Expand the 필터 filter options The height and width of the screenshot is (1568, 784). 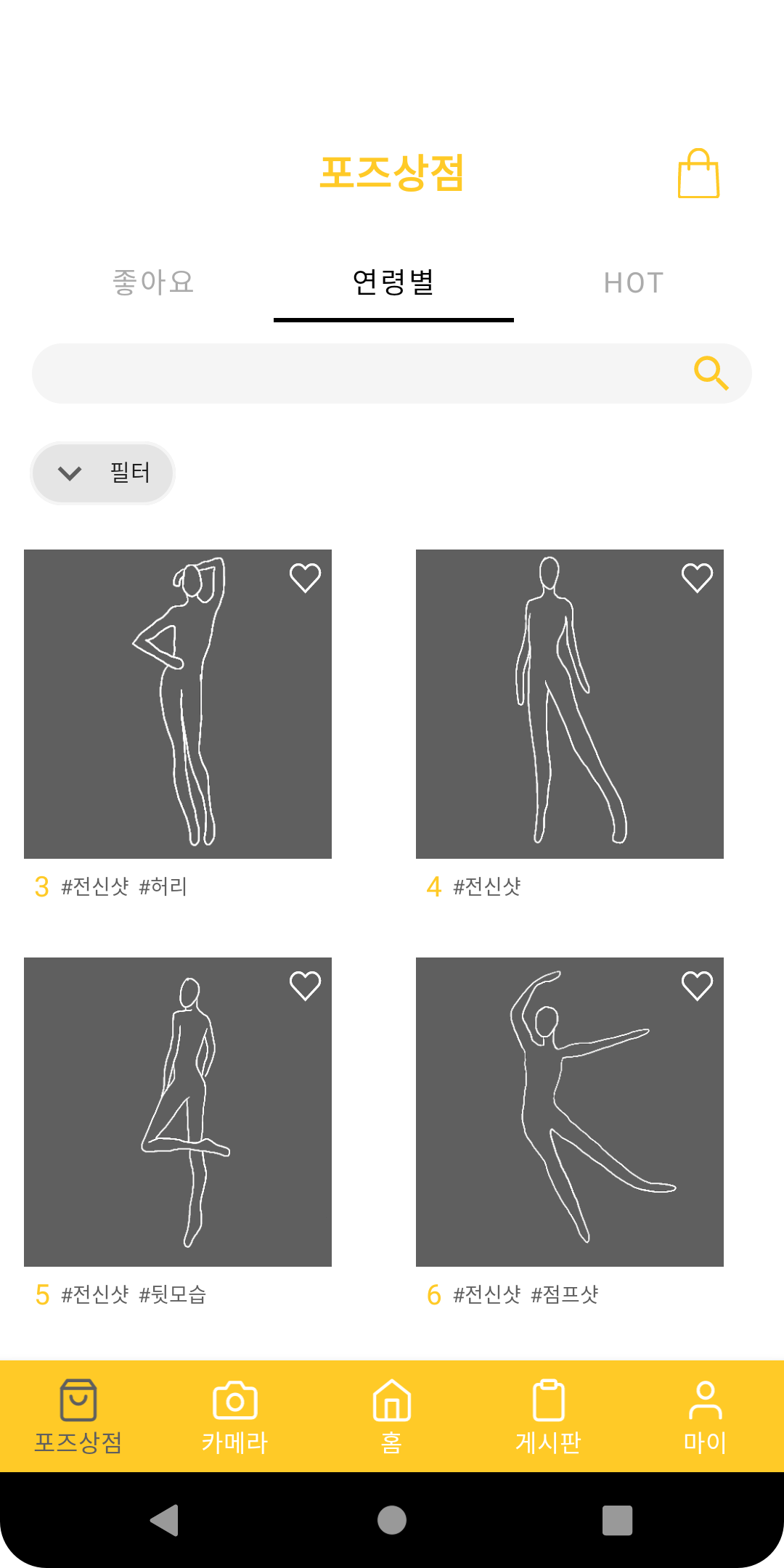[102, 473]
